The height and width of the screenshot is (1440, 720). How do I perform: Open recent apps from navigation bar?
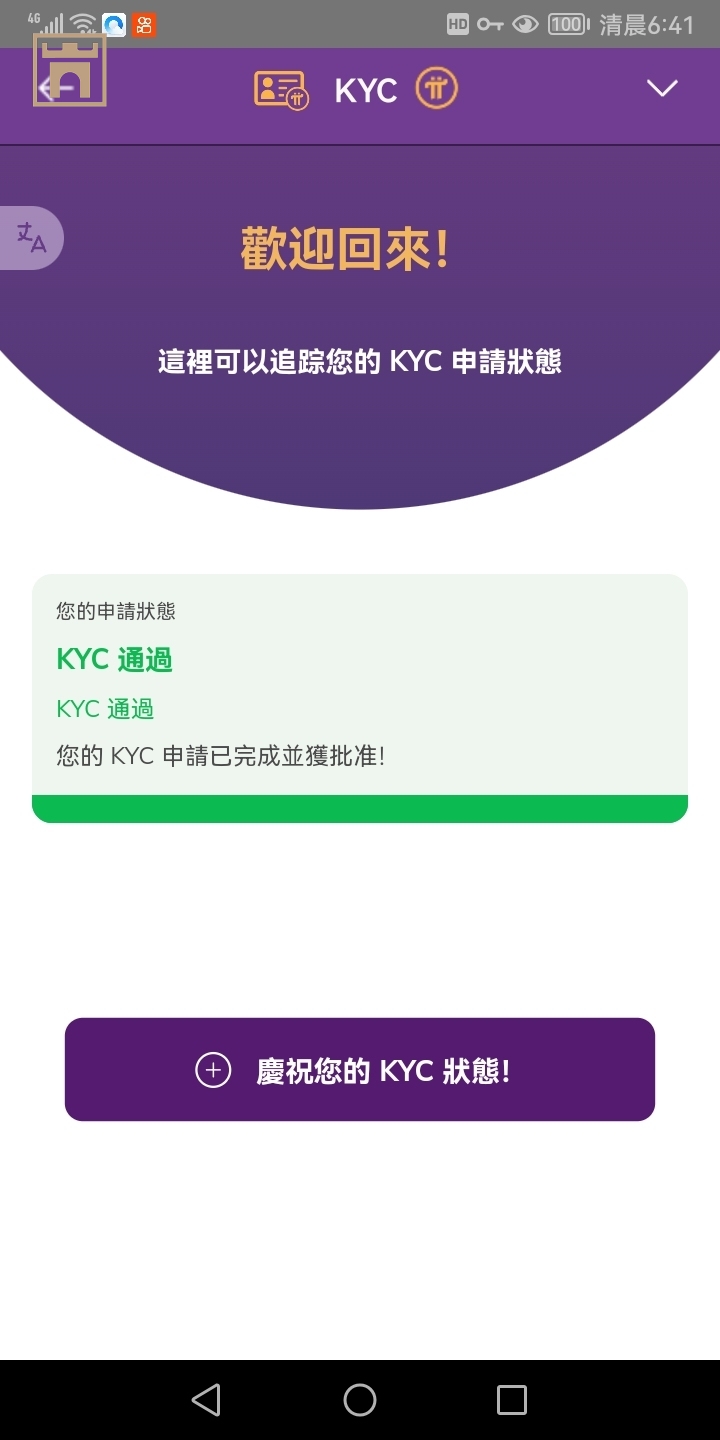click(x=511, y=1400)
